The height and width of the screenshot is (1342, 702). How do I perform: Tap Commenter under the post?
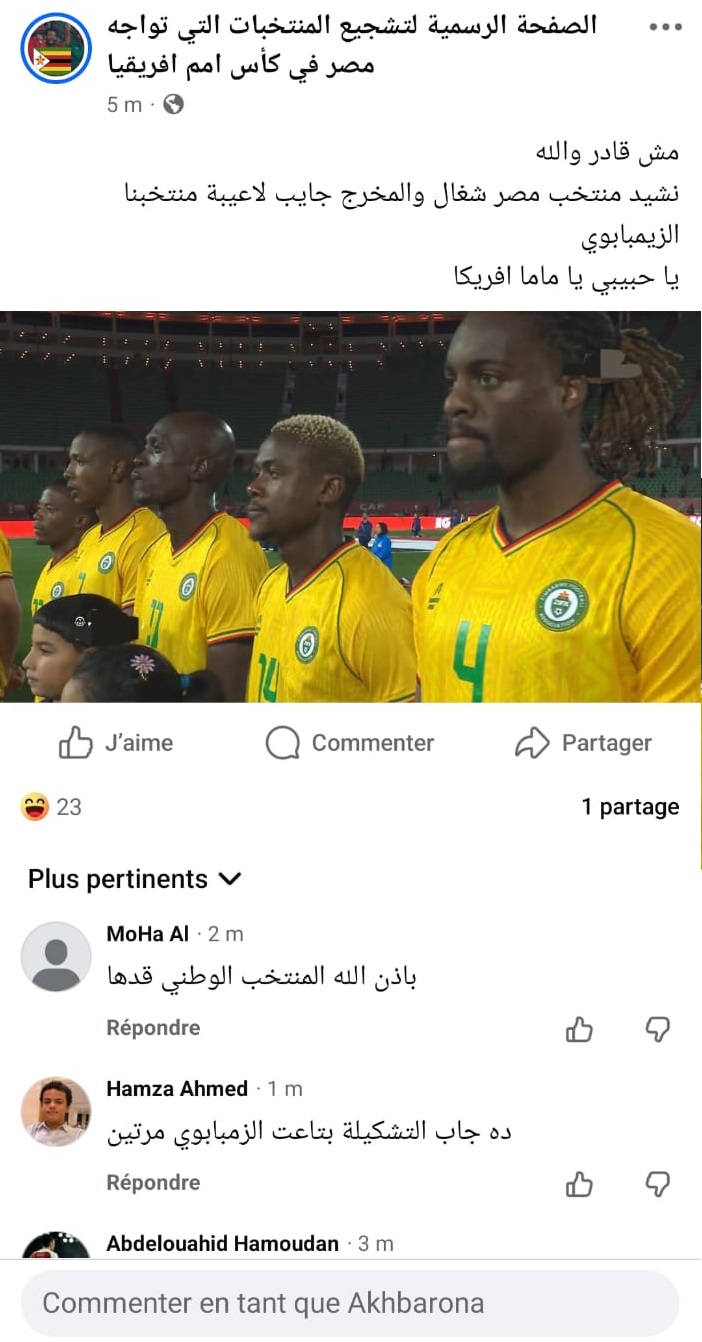[350, 743]
